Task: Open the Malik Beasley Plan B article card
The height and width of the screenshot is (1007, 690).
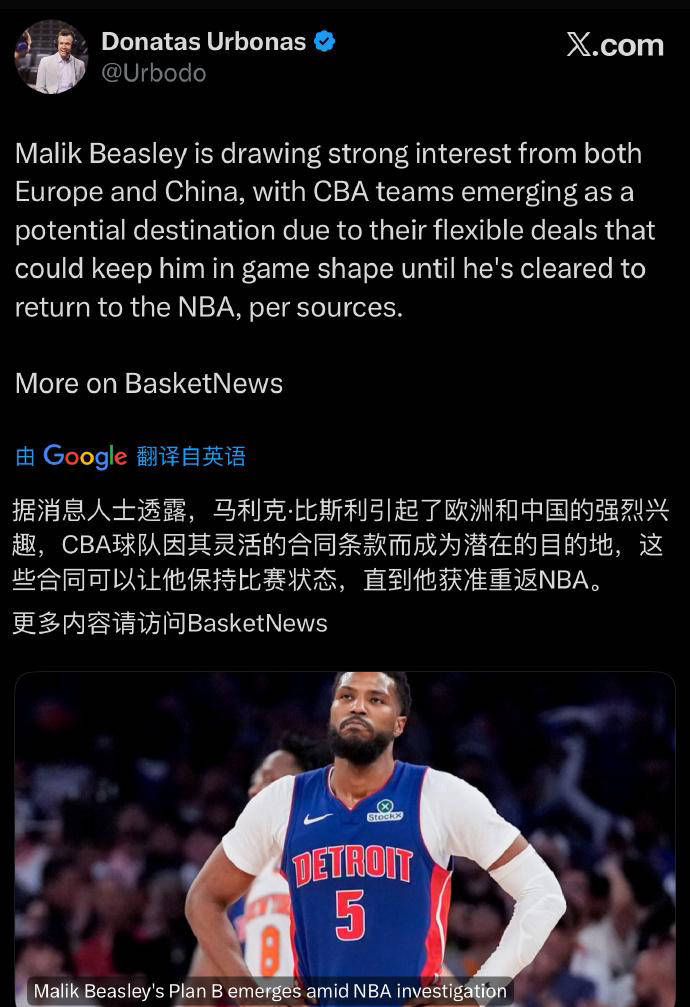Action: 345,840
